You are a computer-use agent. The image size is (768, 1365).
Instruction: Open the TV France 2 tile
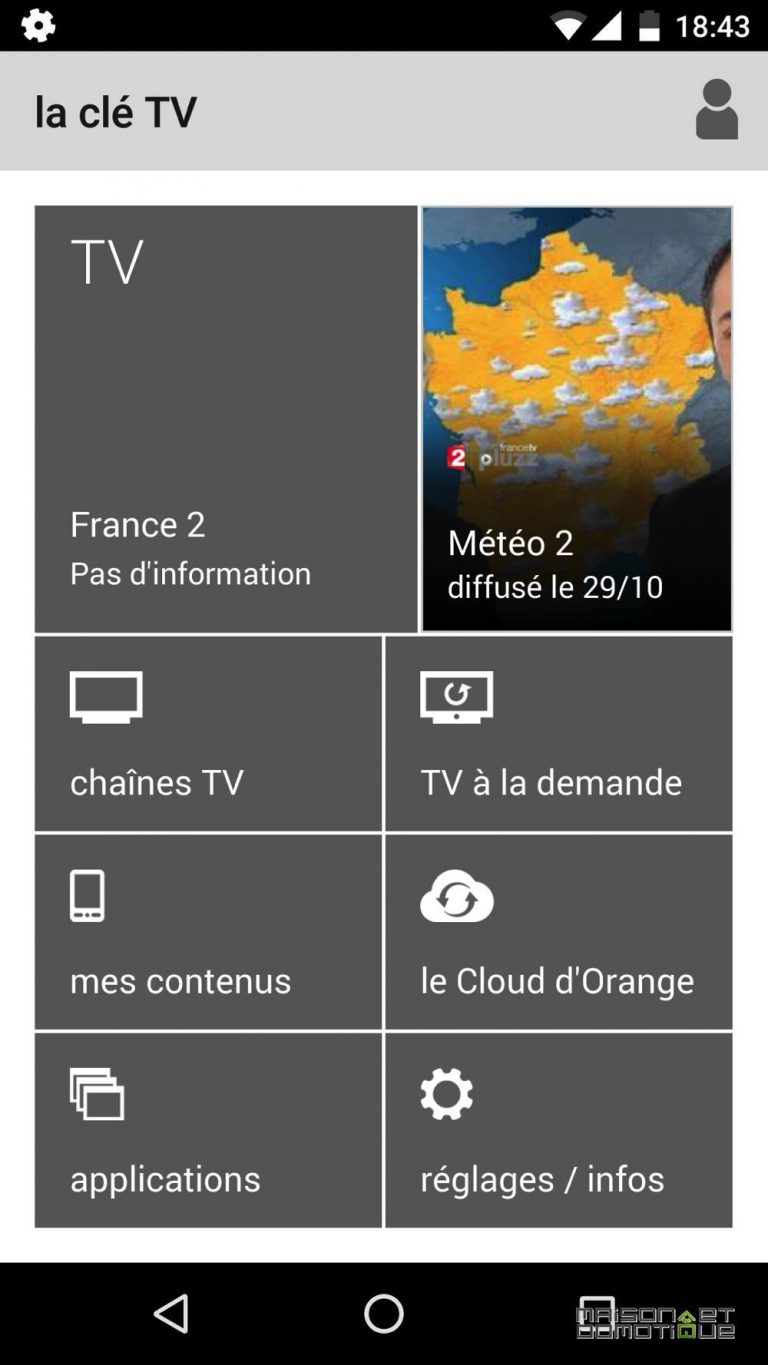coord(225,419)
